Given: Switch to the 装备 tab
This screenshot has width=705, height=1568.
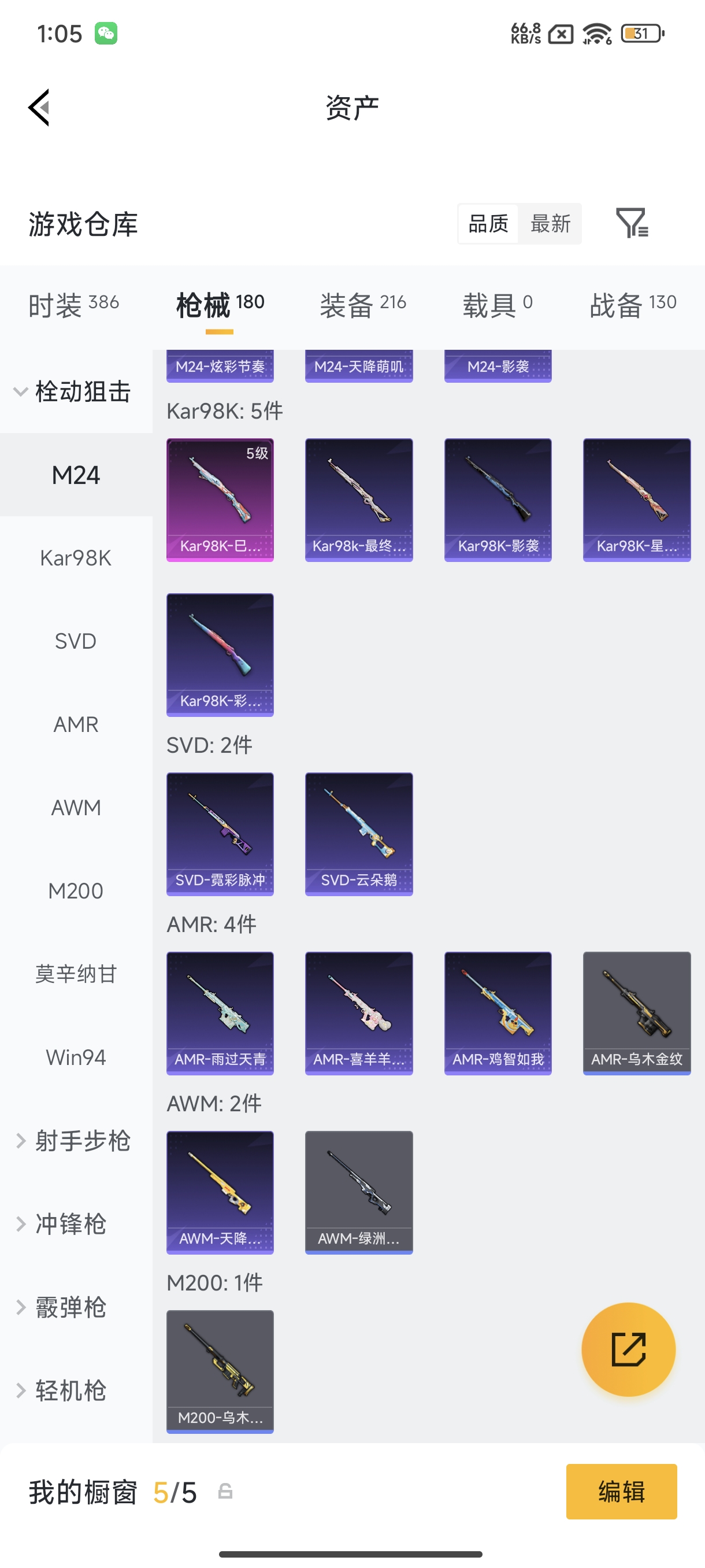Looking at the screenshot, I should click(362, 305).
